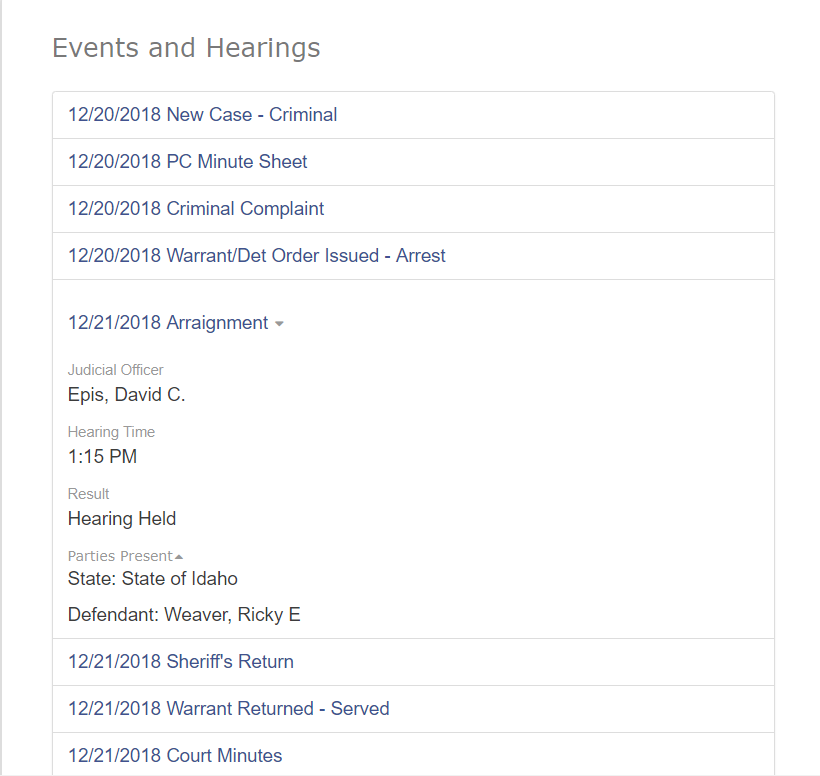
Task: Collapse the Parties Present section
Action: pyautogui.click(x=125, y=556)
